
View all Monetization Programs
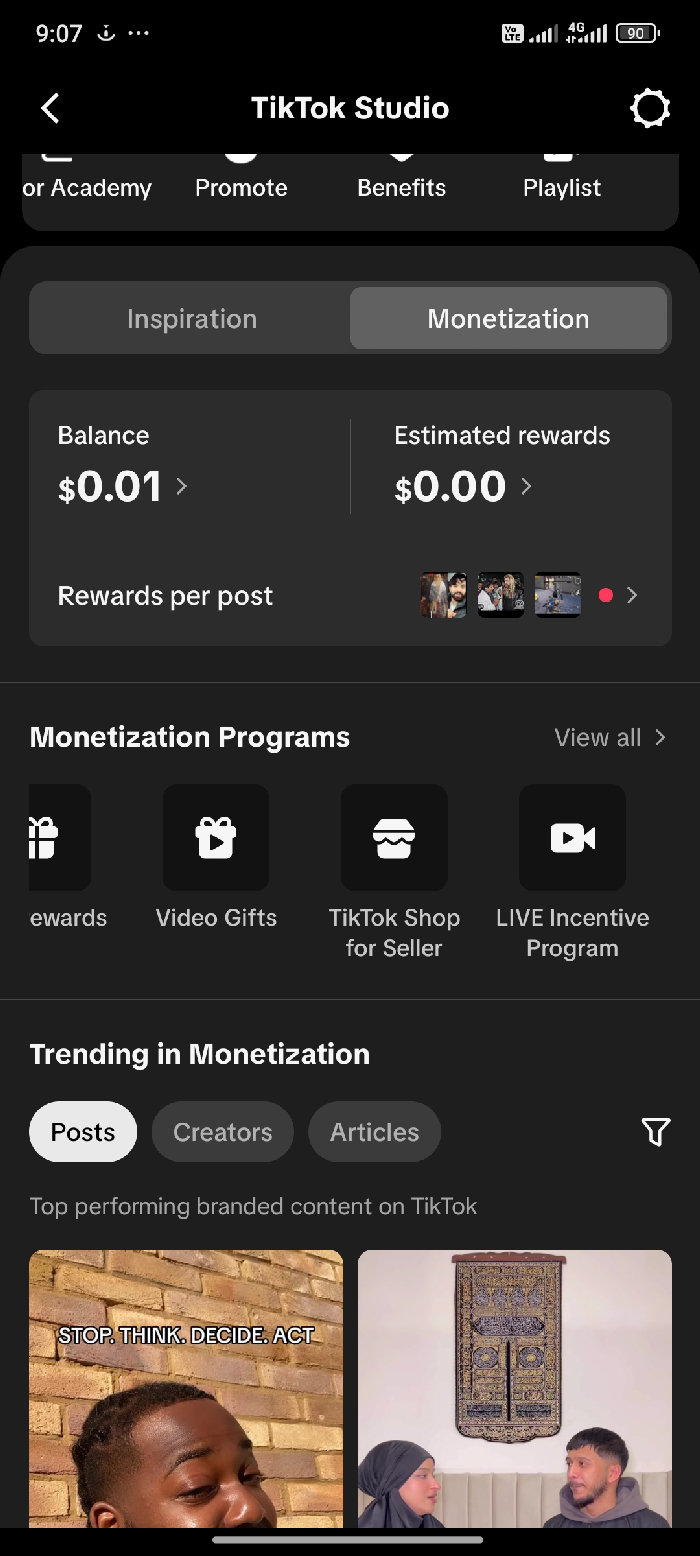pos(610,738)
